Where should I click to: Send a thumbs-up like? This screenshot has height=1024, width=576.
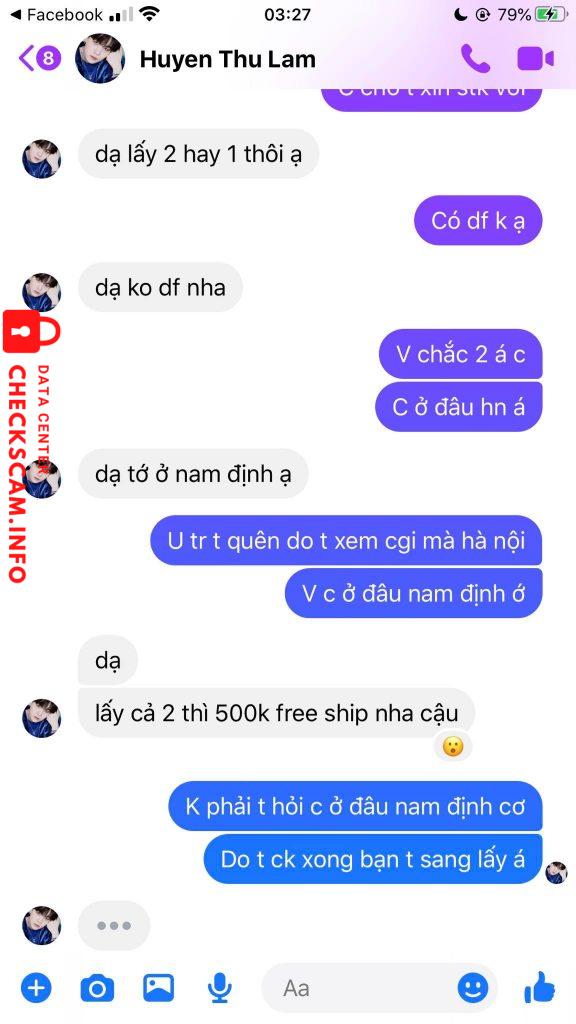pyautogui.click(x=539, y=987)
